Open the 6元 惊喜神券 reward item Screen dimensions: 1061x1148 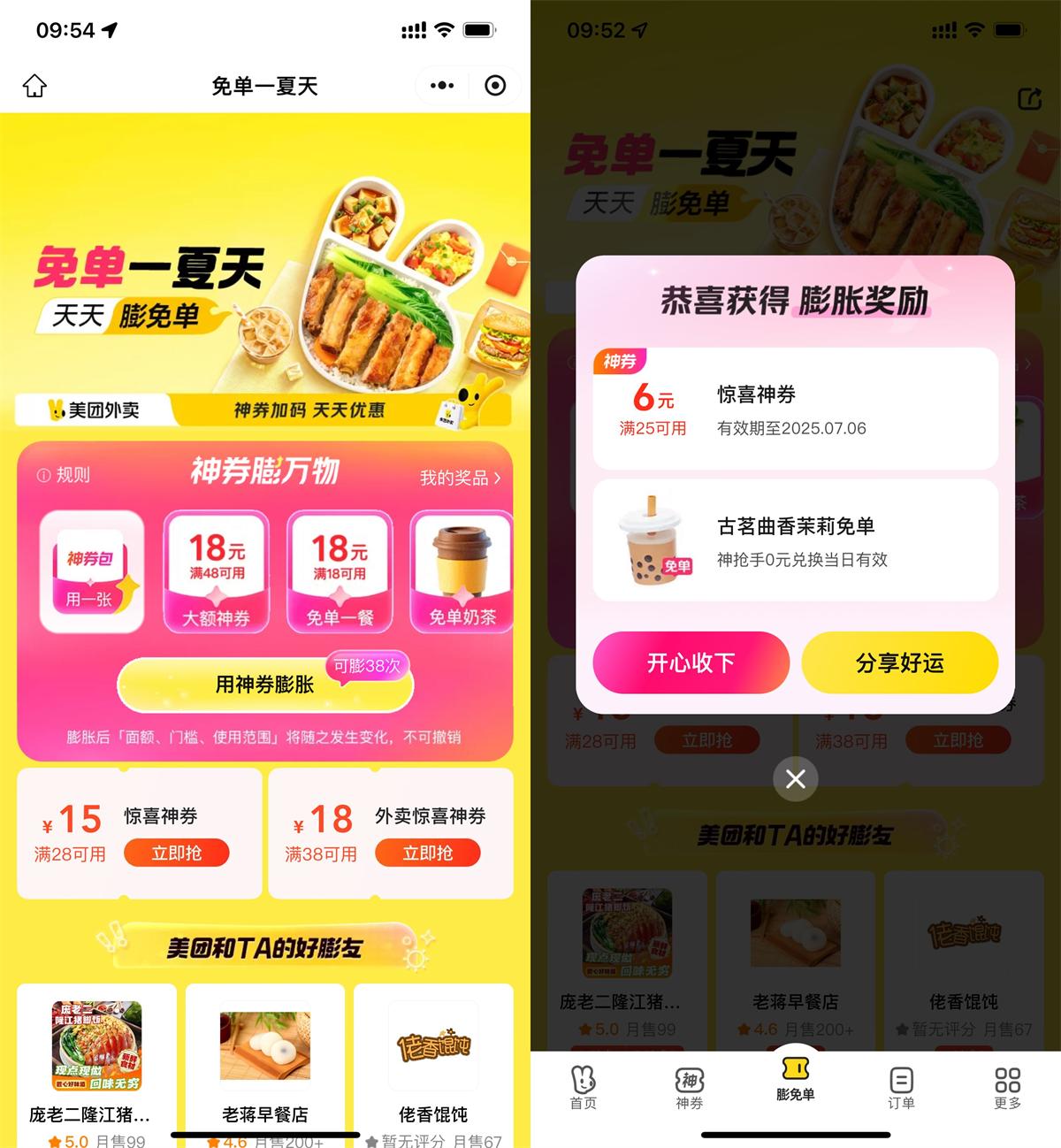tap(795, 409)
